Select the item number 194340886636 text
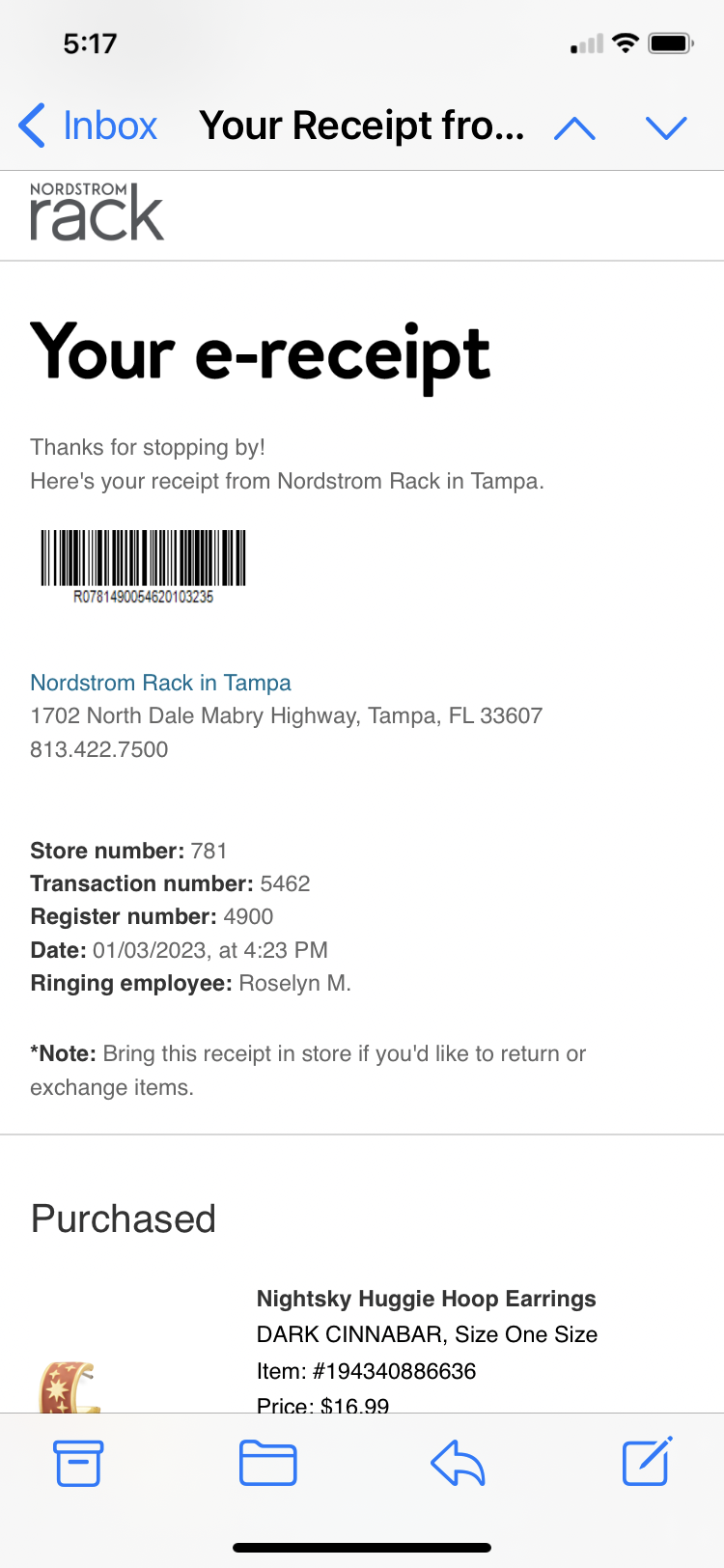The width and height of the screenshot is (724, 1568). pos(365,1370)
